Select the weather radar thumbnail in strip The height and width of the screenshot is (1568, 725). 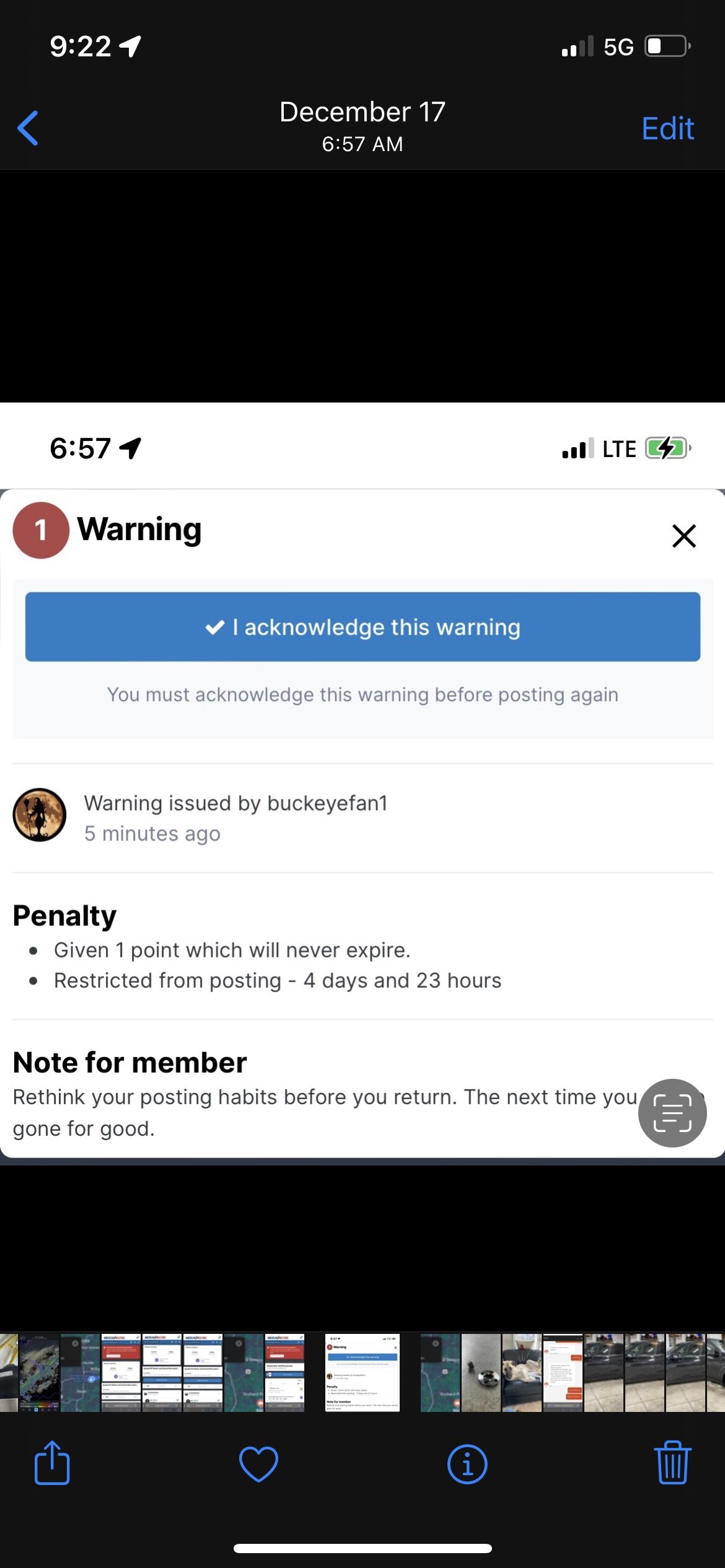(40, 1373)
